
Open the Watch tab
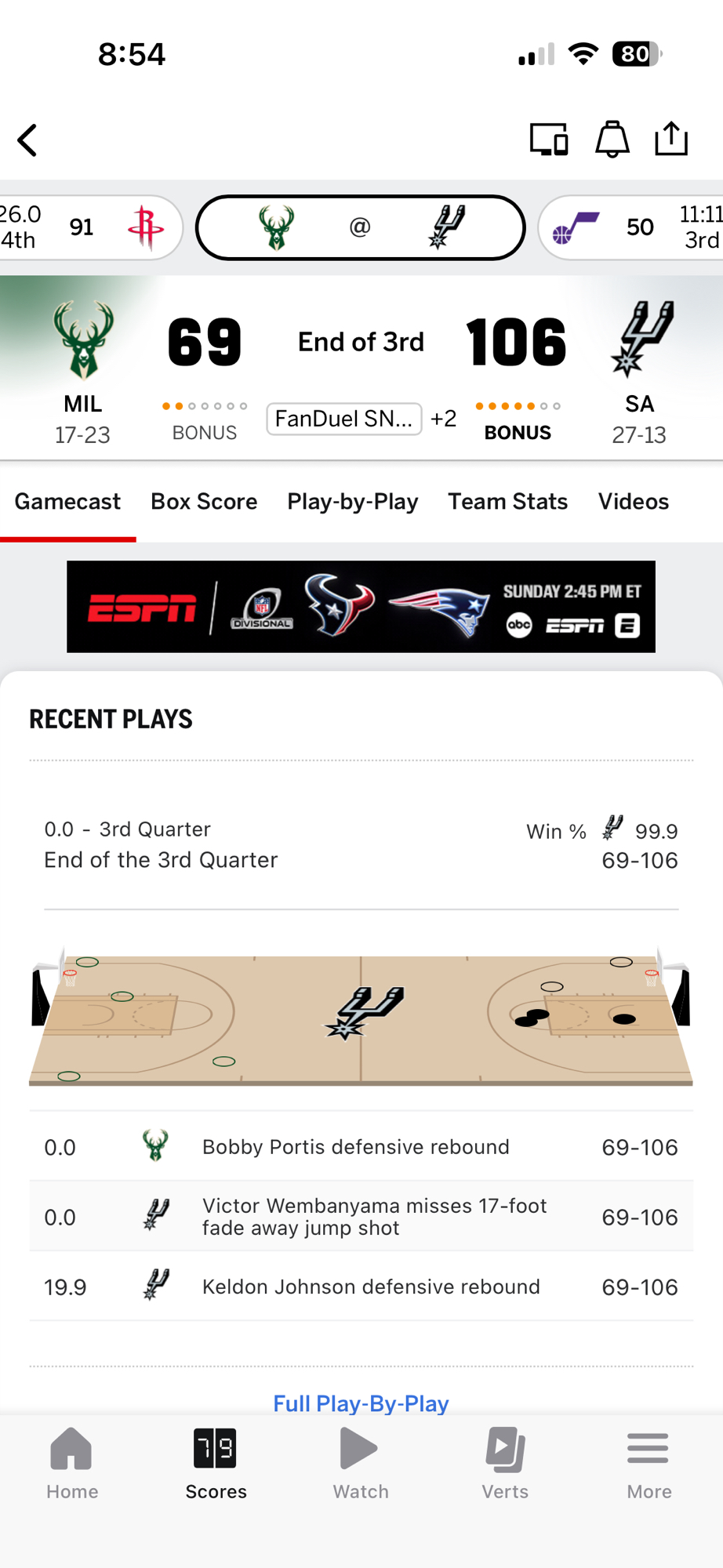click(x=361, y=1463)
